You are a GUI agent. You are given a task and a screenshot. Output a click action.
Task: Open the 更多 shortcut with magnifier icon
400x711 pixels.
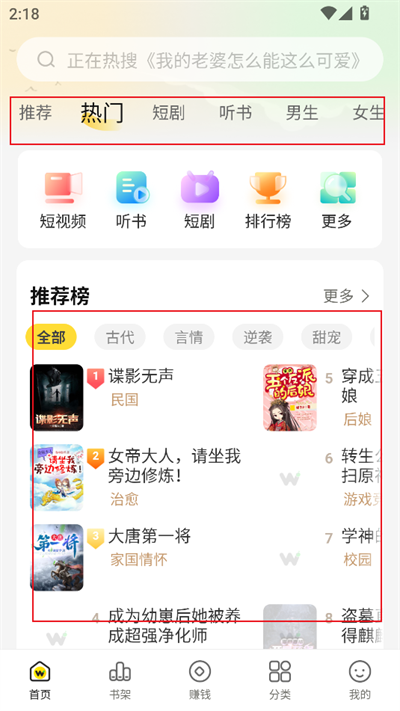(x=337, y=200)
